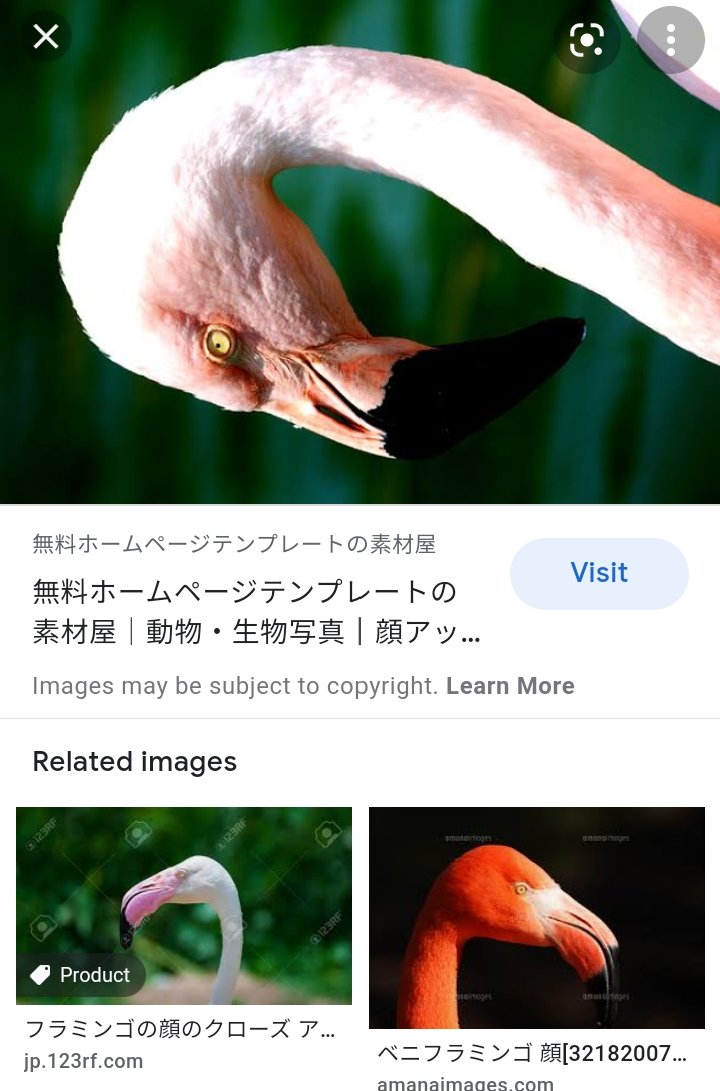Open the Learn More copyright link
720x1091 pixels.
pyautogui.click(x=510, y=686)
